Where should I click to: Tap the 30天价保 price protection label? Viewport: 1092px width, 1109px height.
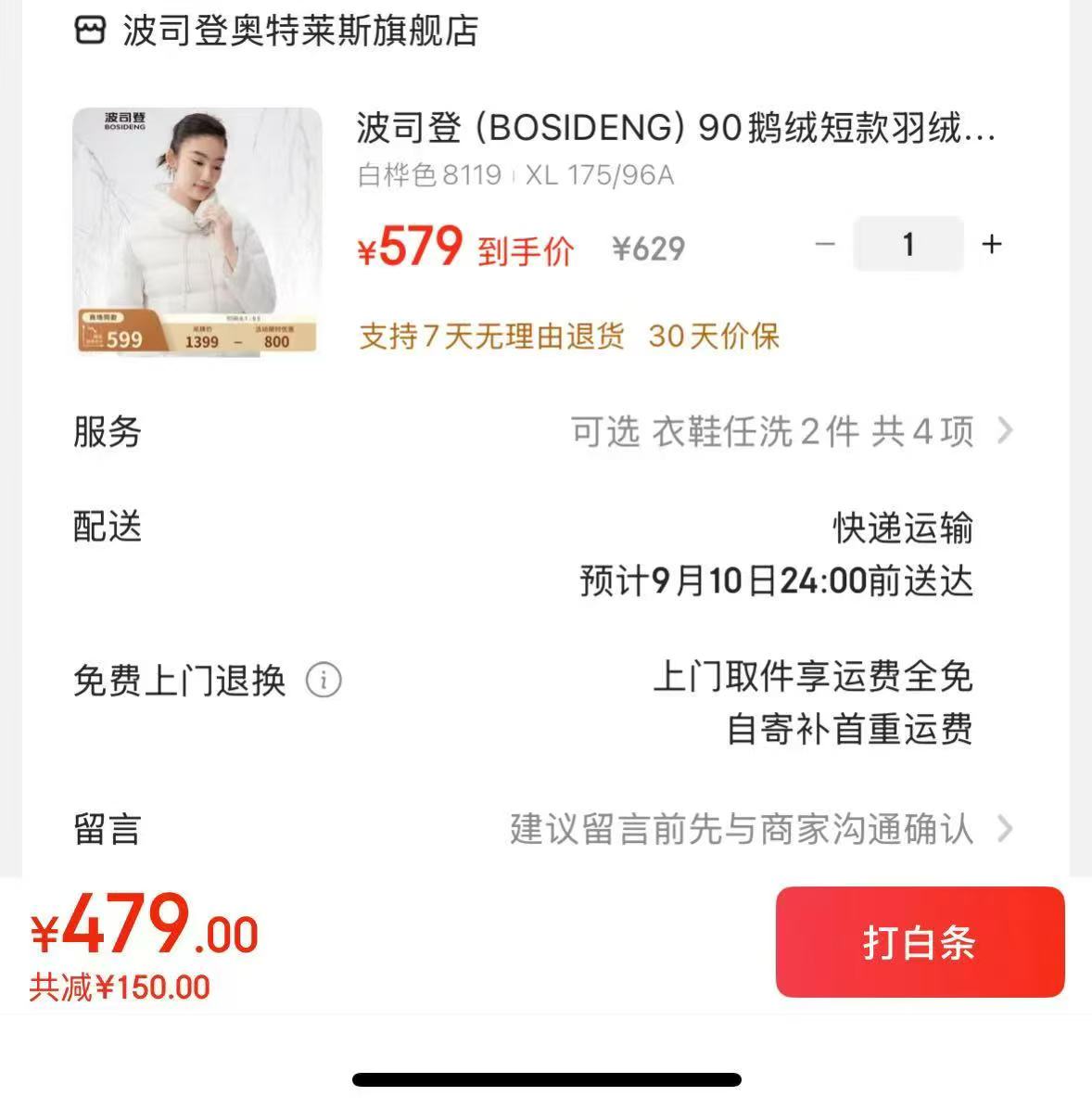[715, 338]
